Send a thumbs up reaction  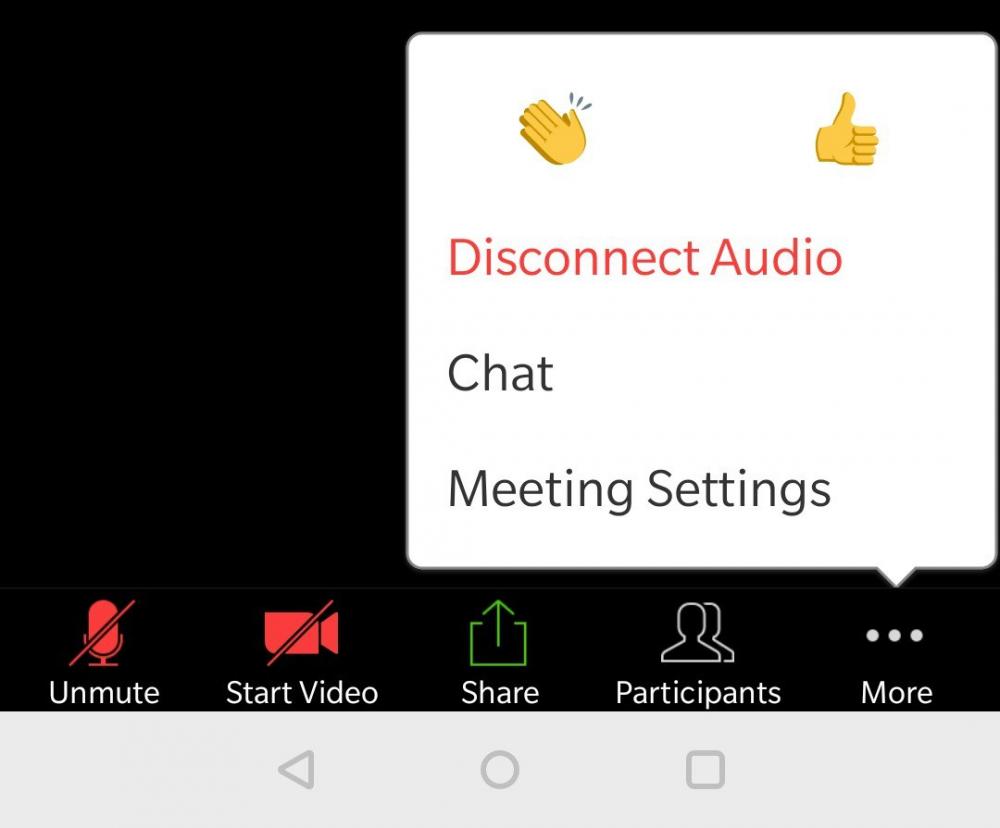846,130
